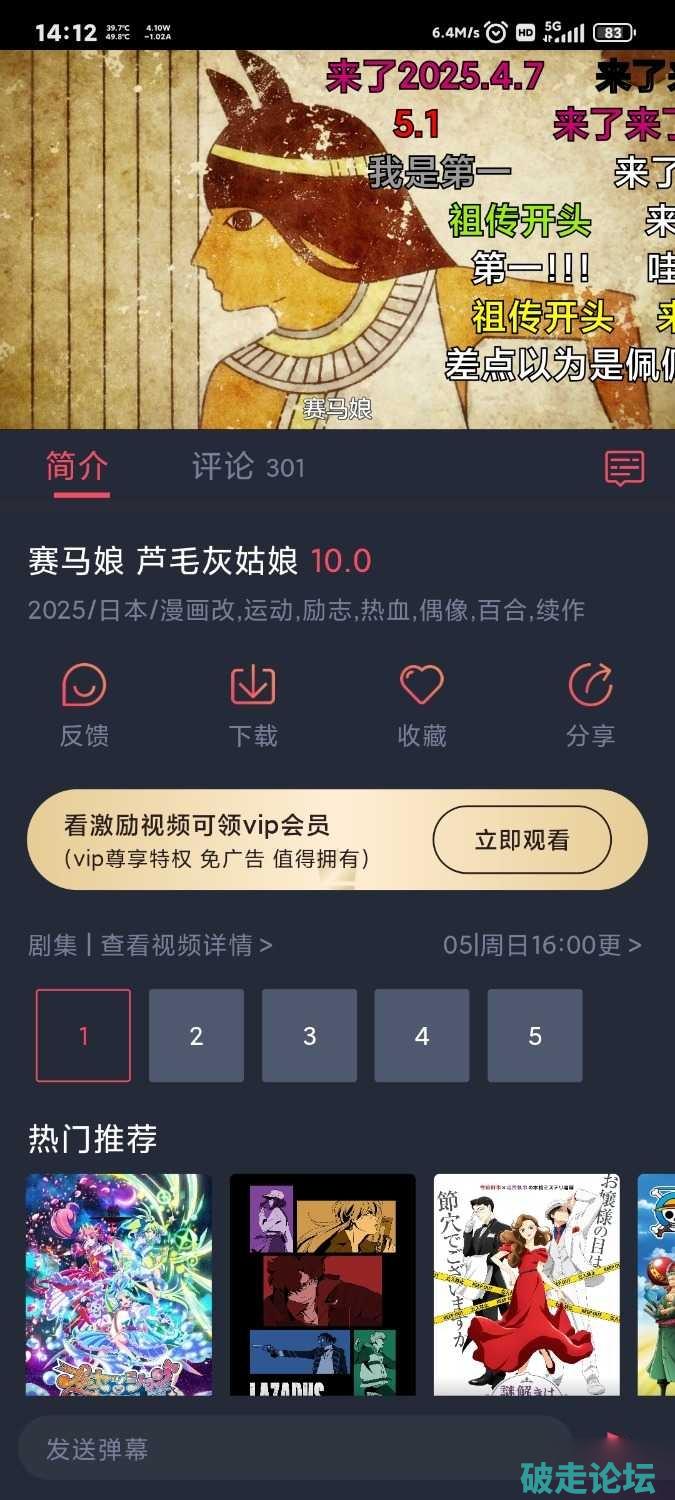Play episode 3
Image resolution: width=675 pixels, height=1500 pixels.
(309, 1036)
